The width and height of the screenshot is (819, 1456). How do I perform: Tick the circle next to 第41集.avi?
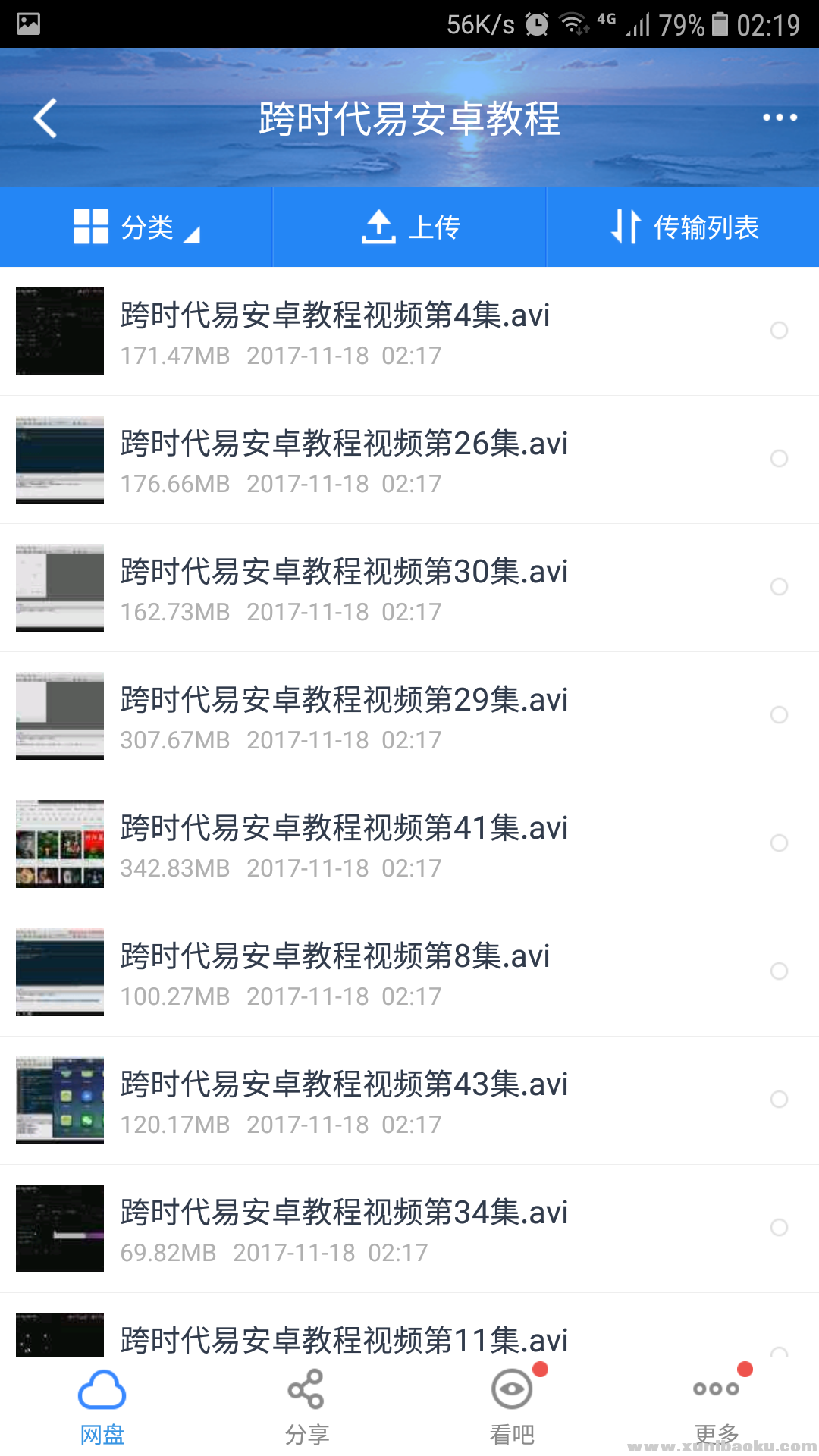tap(780, 843)
